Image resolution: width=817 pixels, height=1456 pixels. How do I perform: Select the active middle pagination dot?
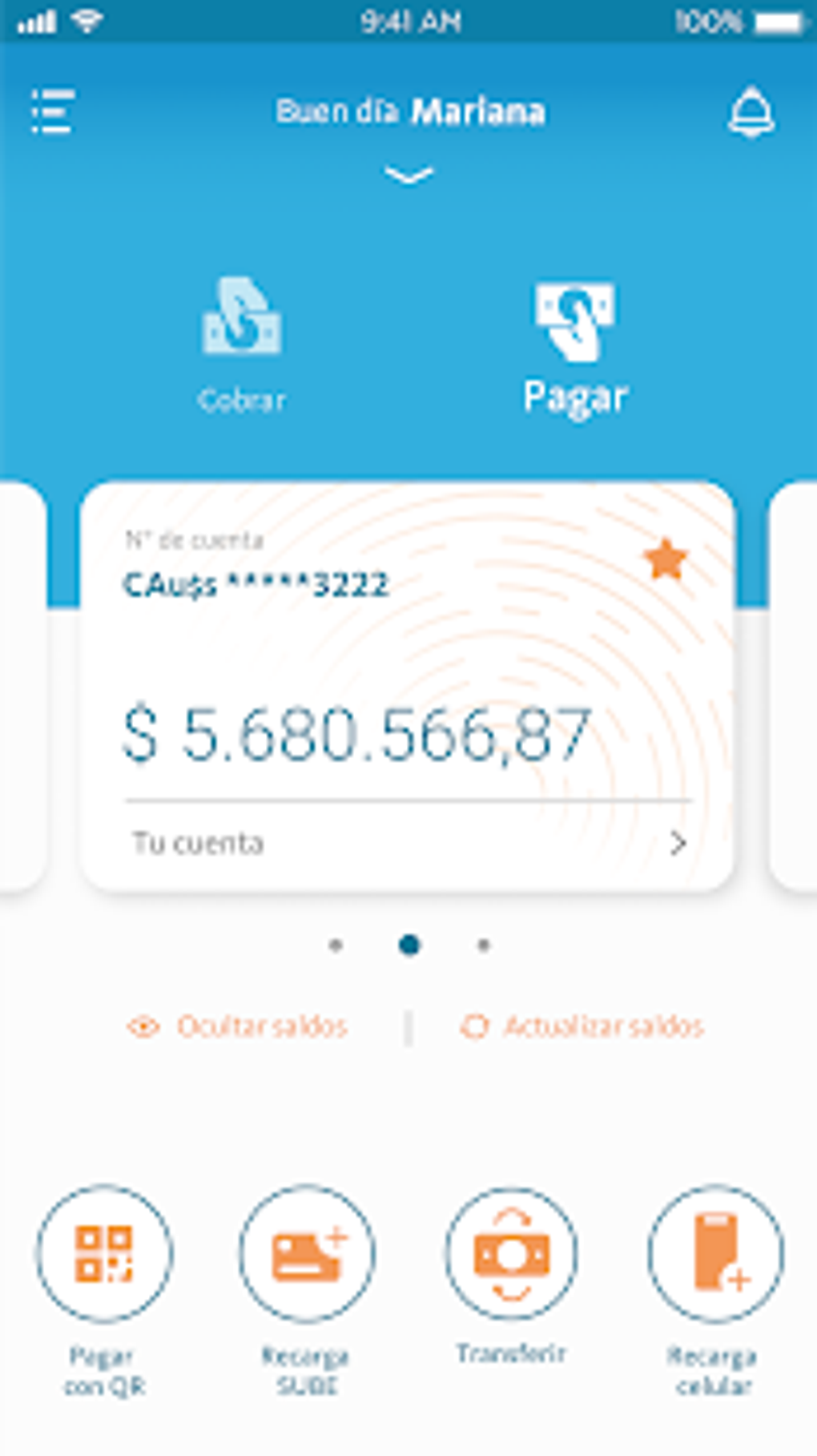[409, 946]
